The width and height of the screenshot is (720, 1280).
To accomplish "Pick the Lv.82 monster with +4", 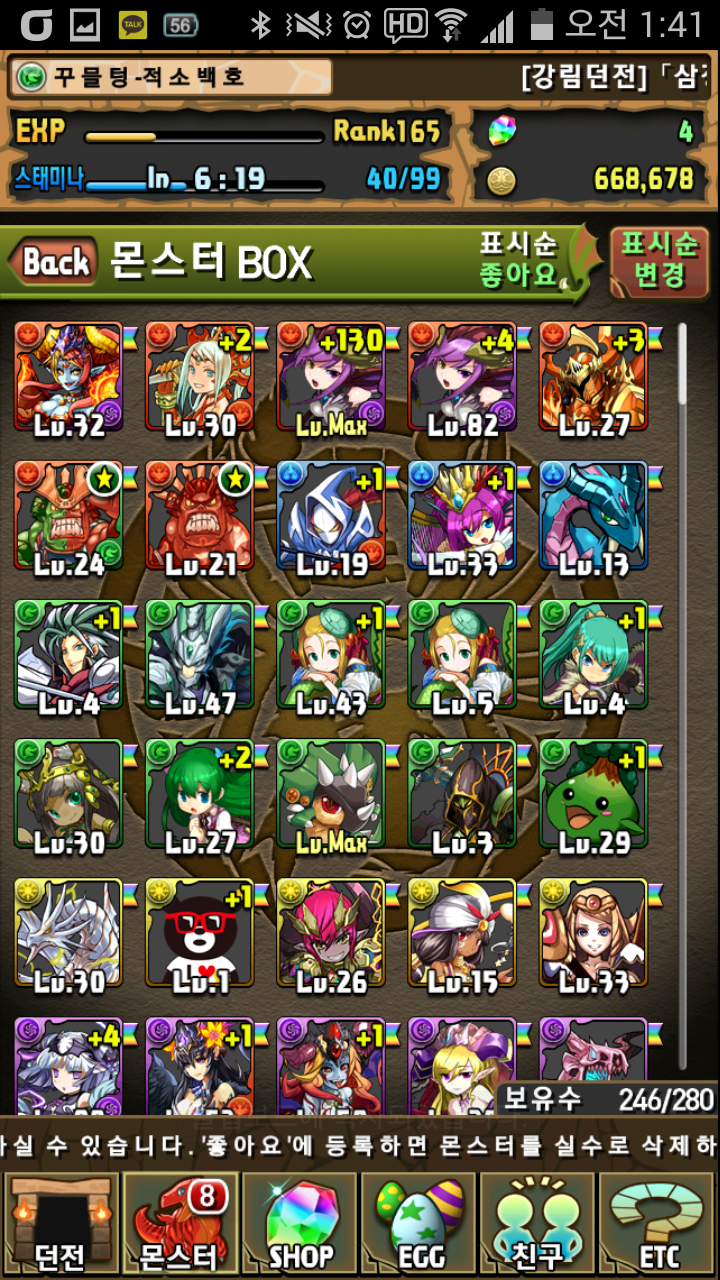I will coord(462,378).
